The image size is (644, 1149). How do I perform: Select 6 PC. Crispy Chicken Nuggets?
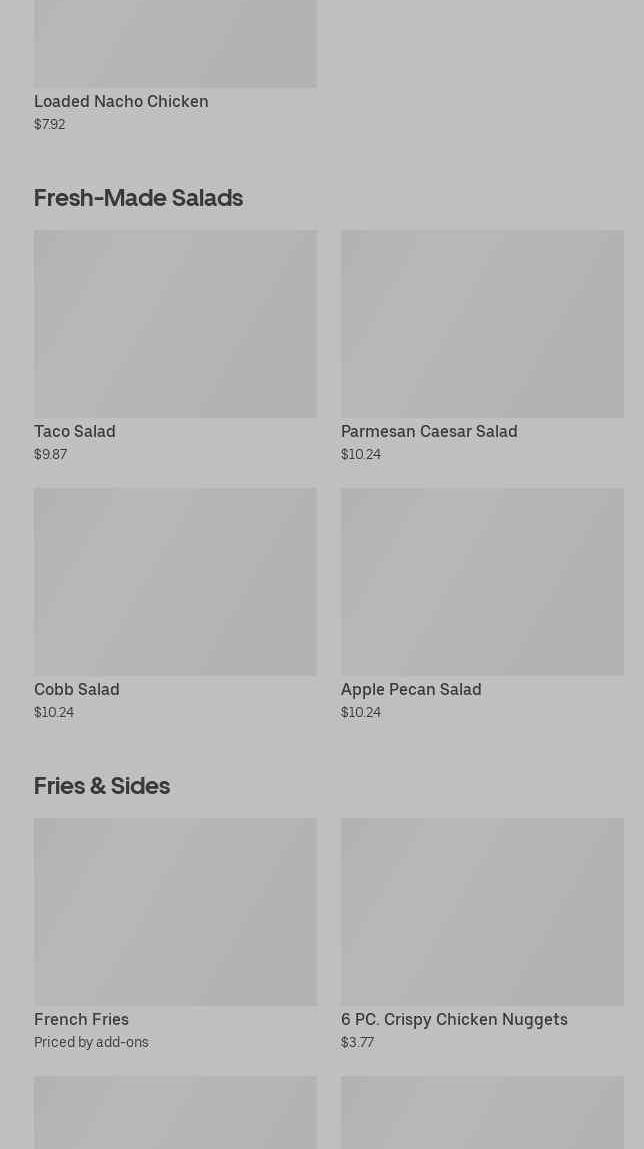point(482,912)
